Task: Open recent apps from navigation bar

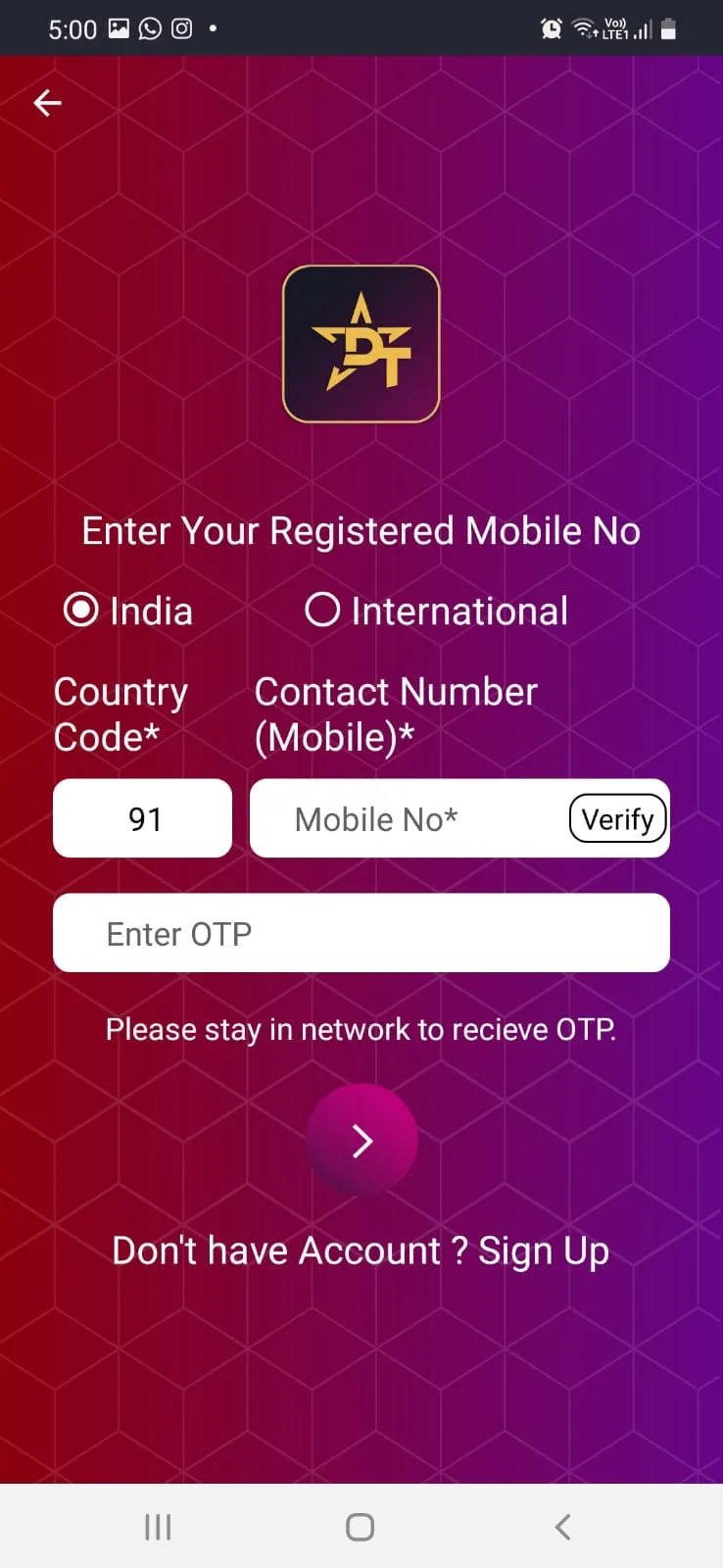Action: click(x=157, y=1526)
